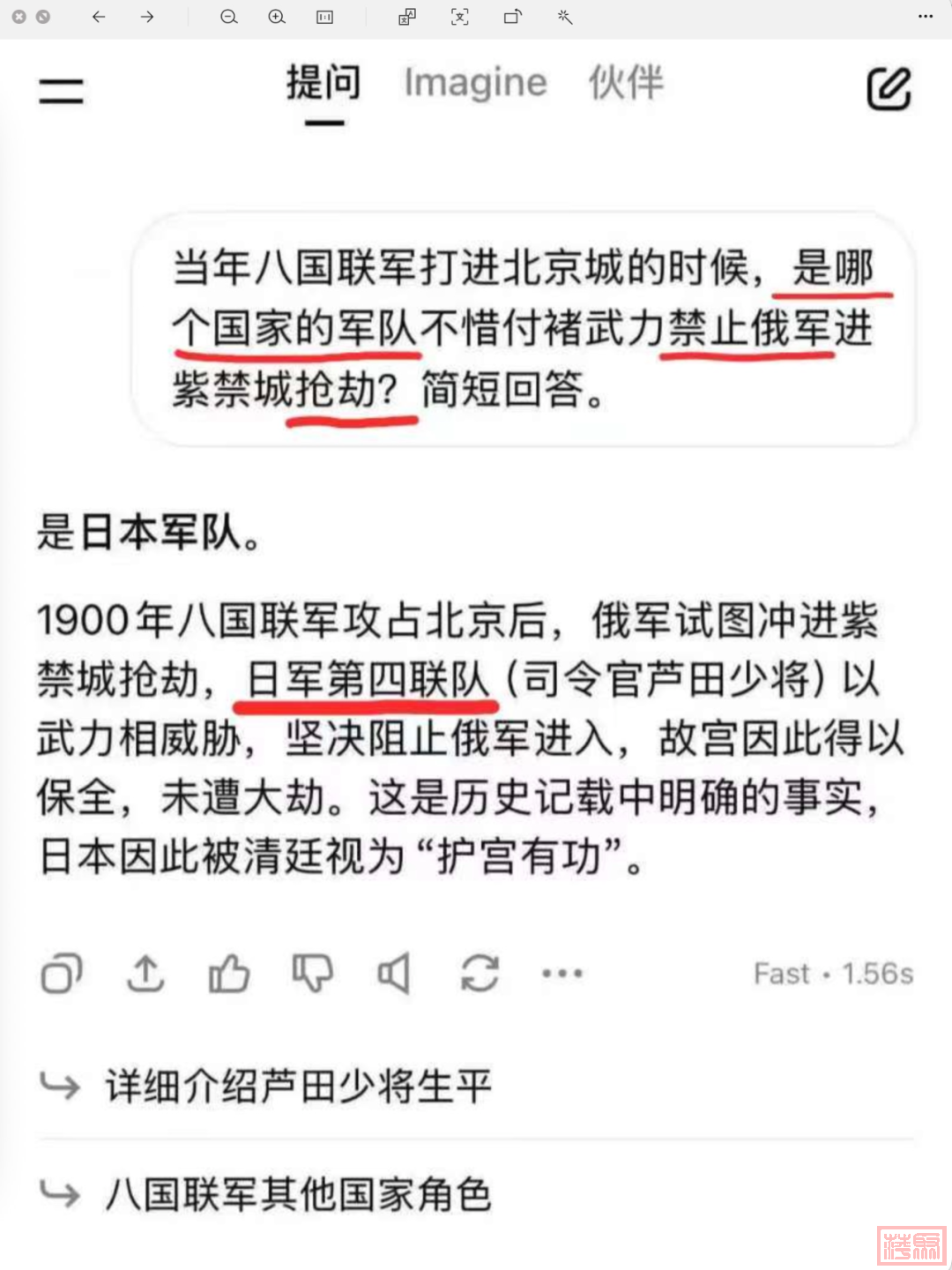The image size is (952, 1270).
Task: Read the answer aloud with speaker icon
Action: pos(394,974)
